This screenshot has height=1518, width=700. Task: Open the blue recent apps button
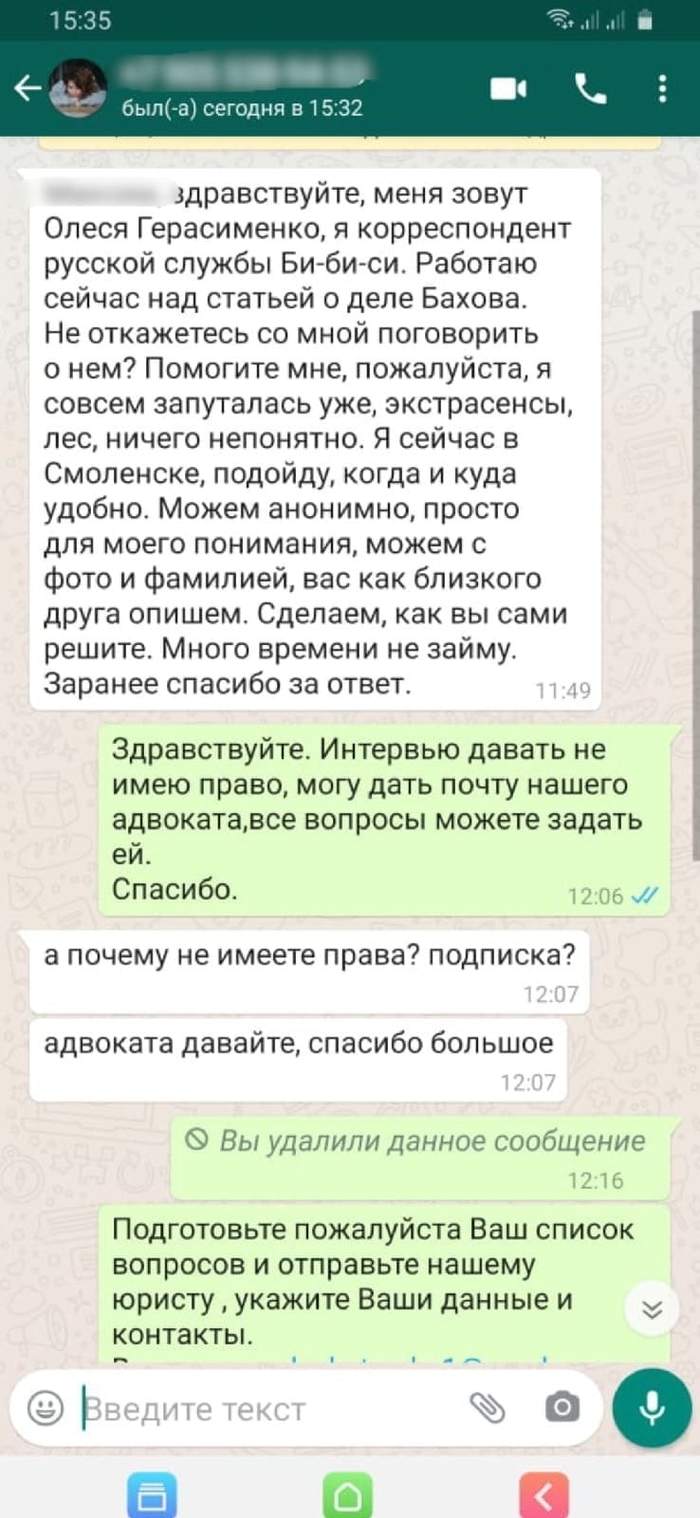click(153, 1496)
